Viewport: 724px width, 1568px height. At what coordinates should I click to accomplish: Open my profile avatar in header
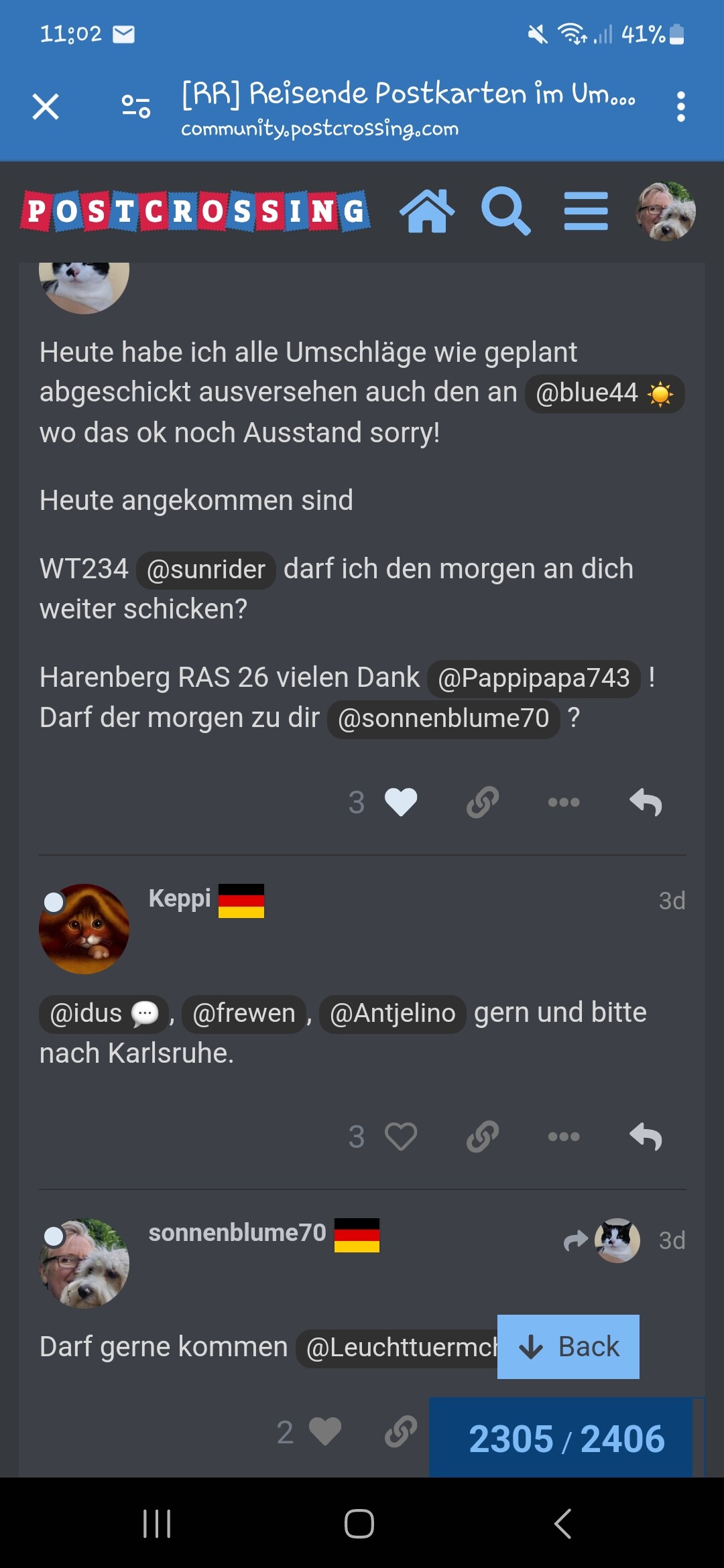665,211
